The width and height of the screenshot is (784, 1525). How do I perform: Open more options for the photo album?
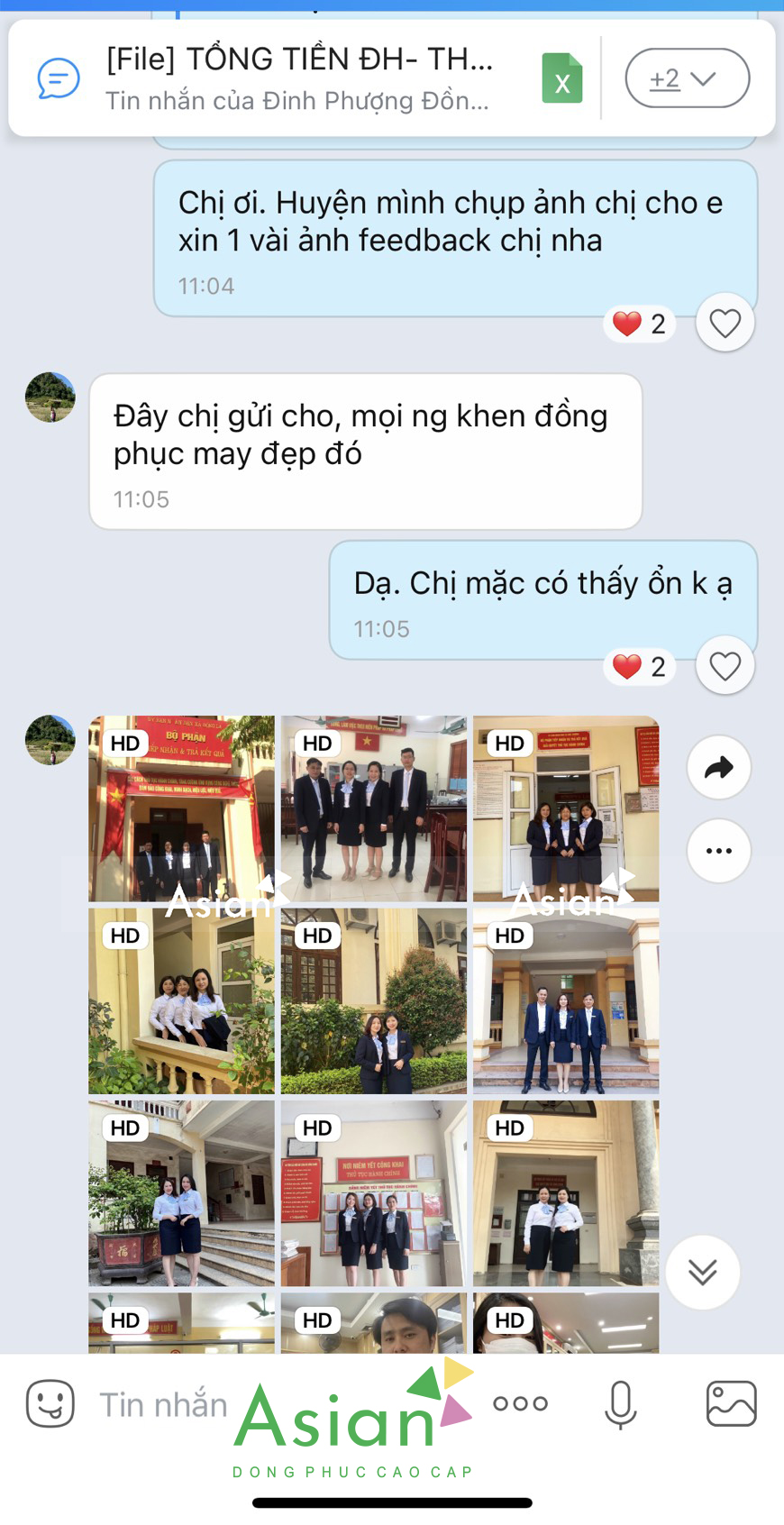click(718, 851)
